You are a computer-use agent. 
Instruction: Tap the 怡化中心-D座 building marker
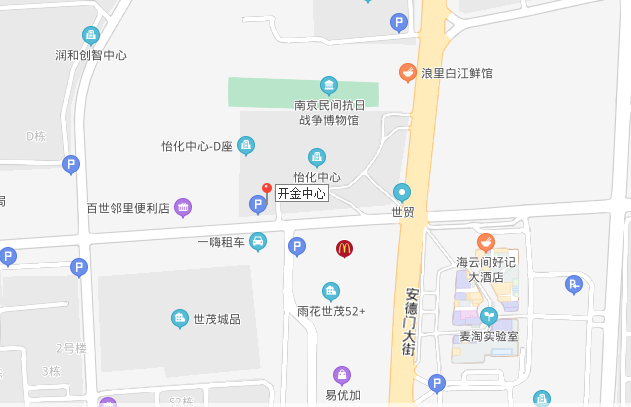coord(246,146)
